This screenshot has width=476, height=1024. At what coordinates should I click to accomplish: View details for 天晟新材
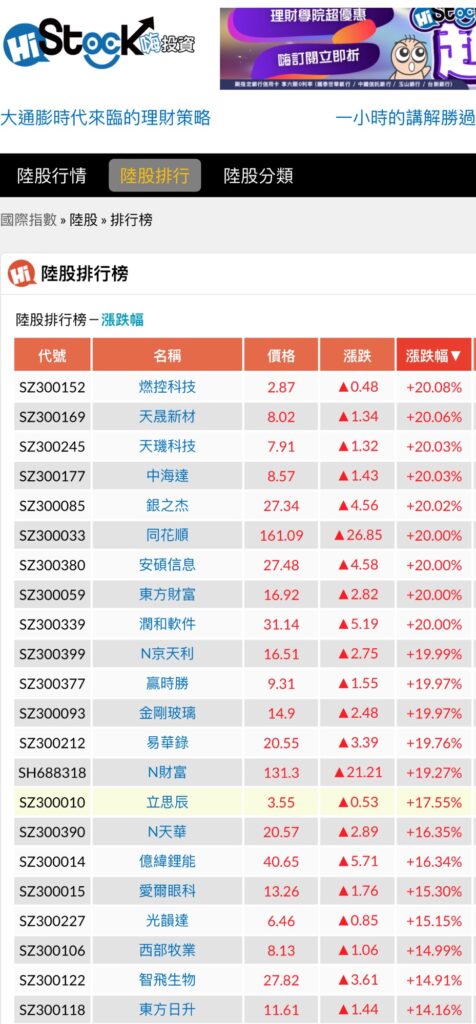point(167,417)
